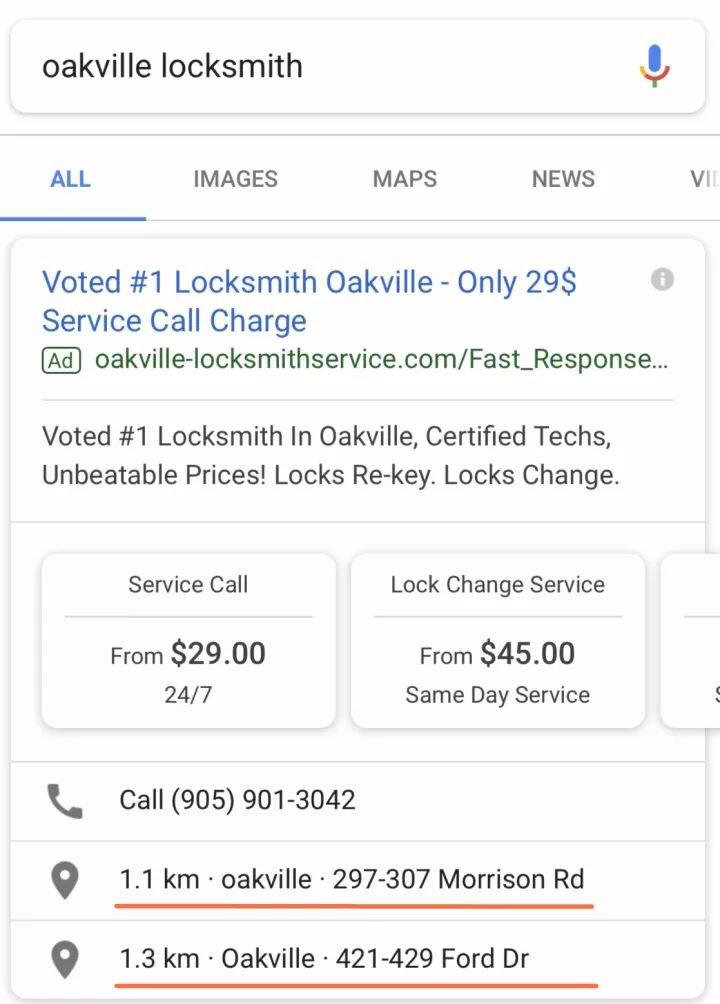Image resolution: width=720 pixels, height=1004 pixels.
Task: Open the 421-429 Ford Dr location
Action: 324,959
